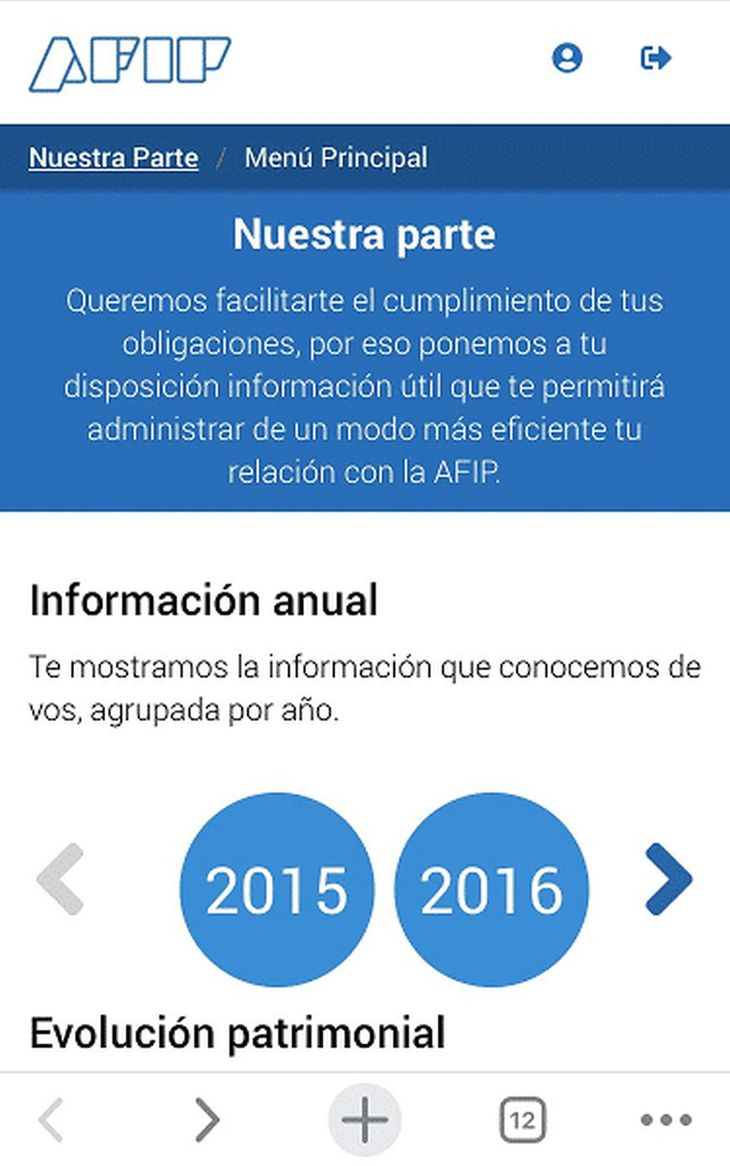Screen dimensions: 730x1166
Task: Select the year 2016
Action: pos(491,890)
